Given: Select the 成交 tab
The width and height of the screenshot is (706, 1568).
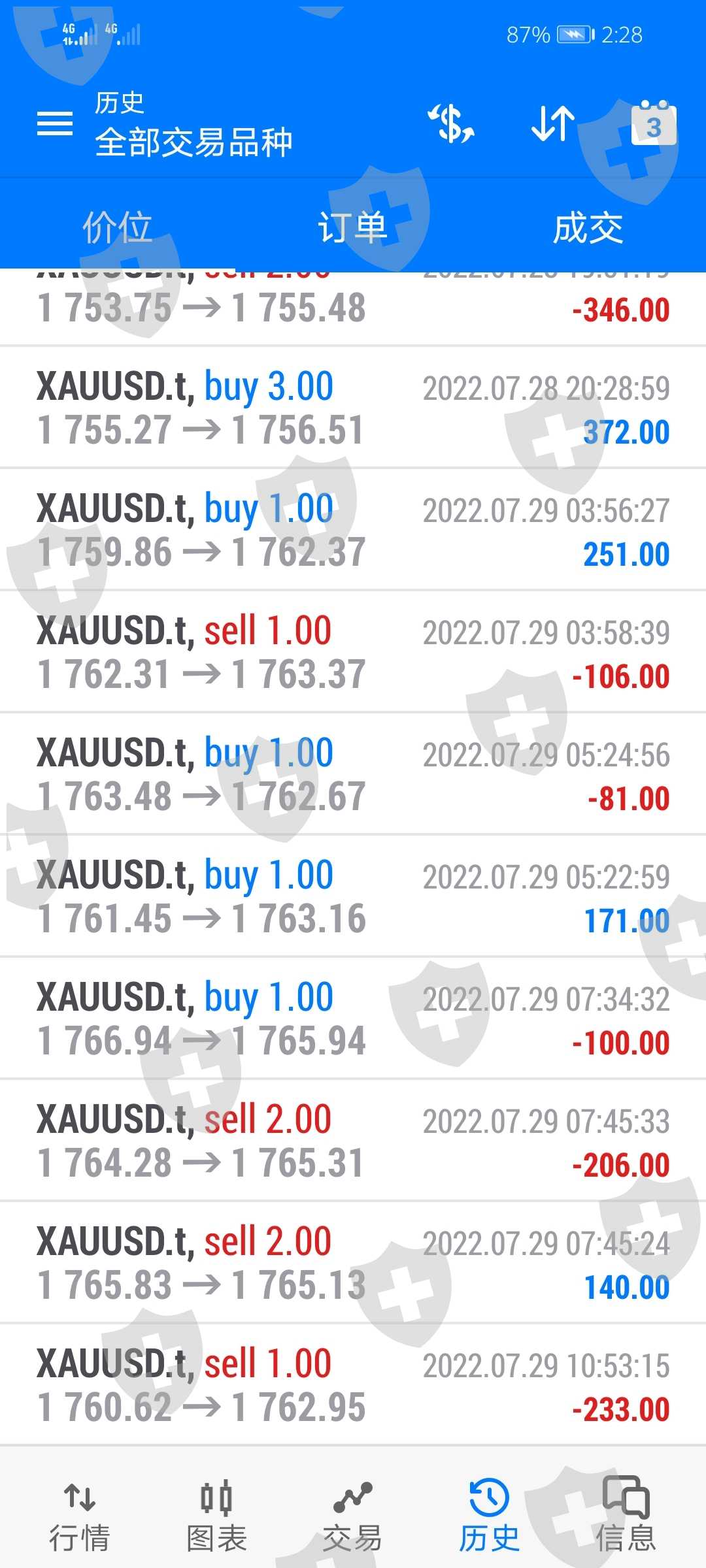Looking at the screenshot, I should pyautogui.click(x=588, y=227).
